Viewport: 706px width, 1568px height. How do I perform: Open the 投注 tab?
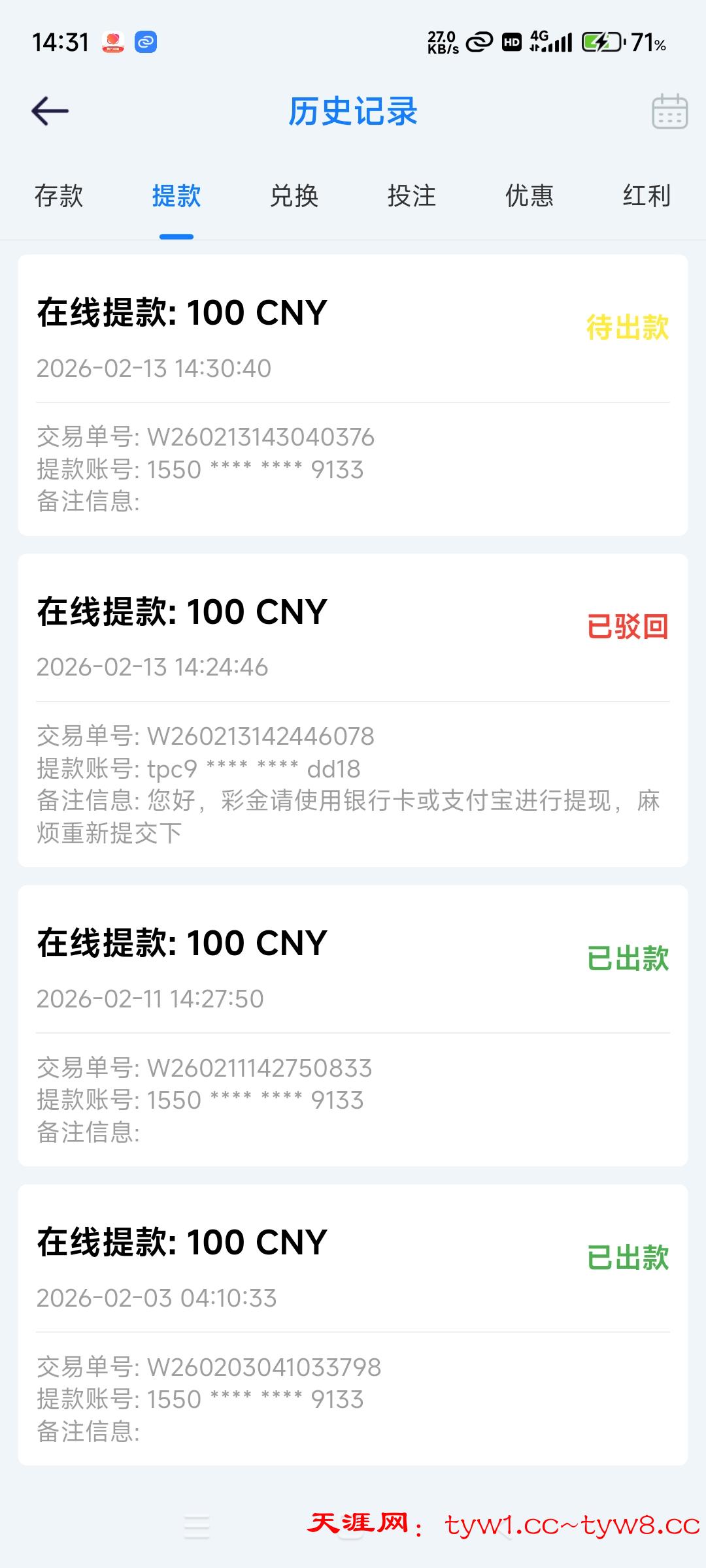tap(412, 196)
